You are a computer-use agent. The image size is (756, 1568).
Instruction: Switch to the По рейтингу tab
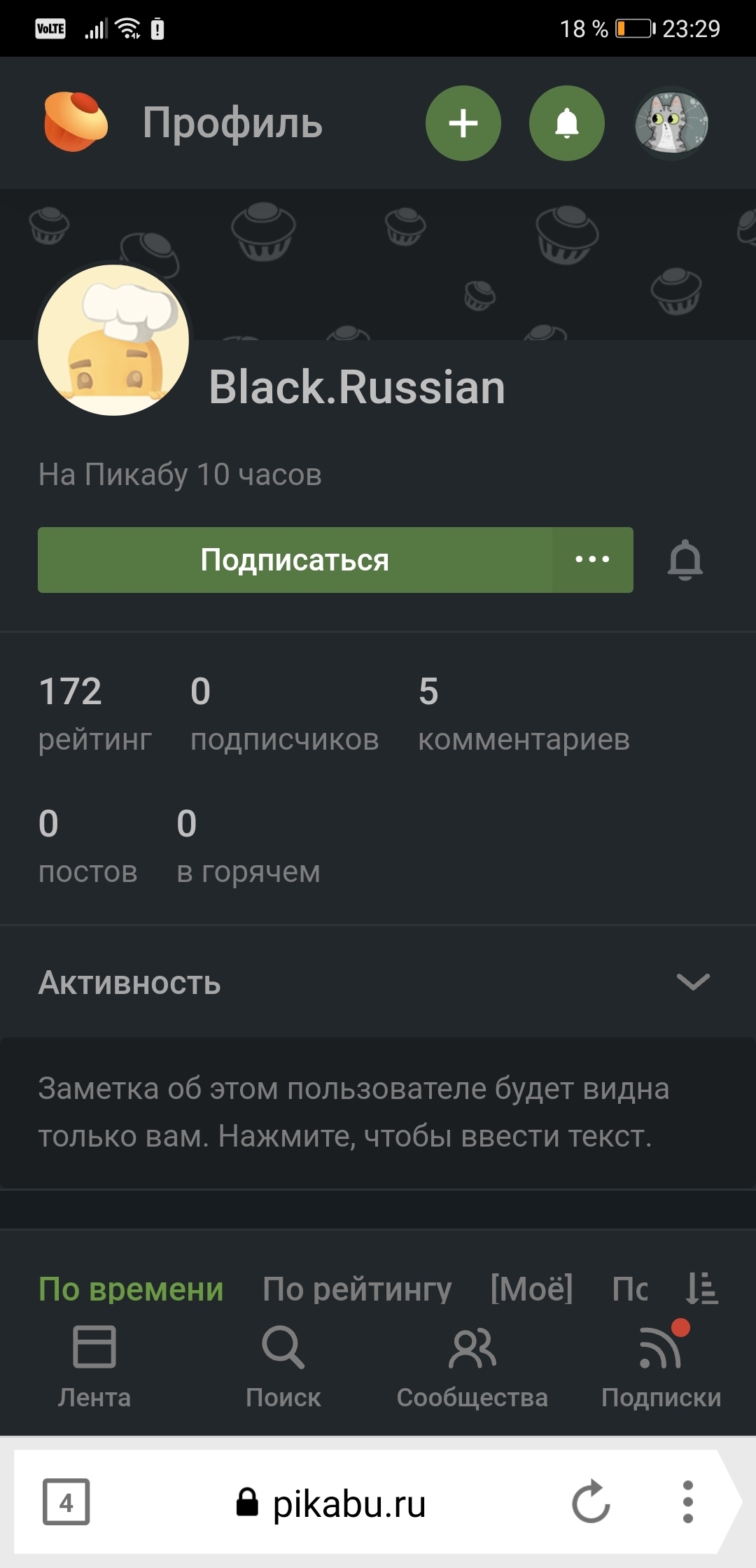(357, 1289)
